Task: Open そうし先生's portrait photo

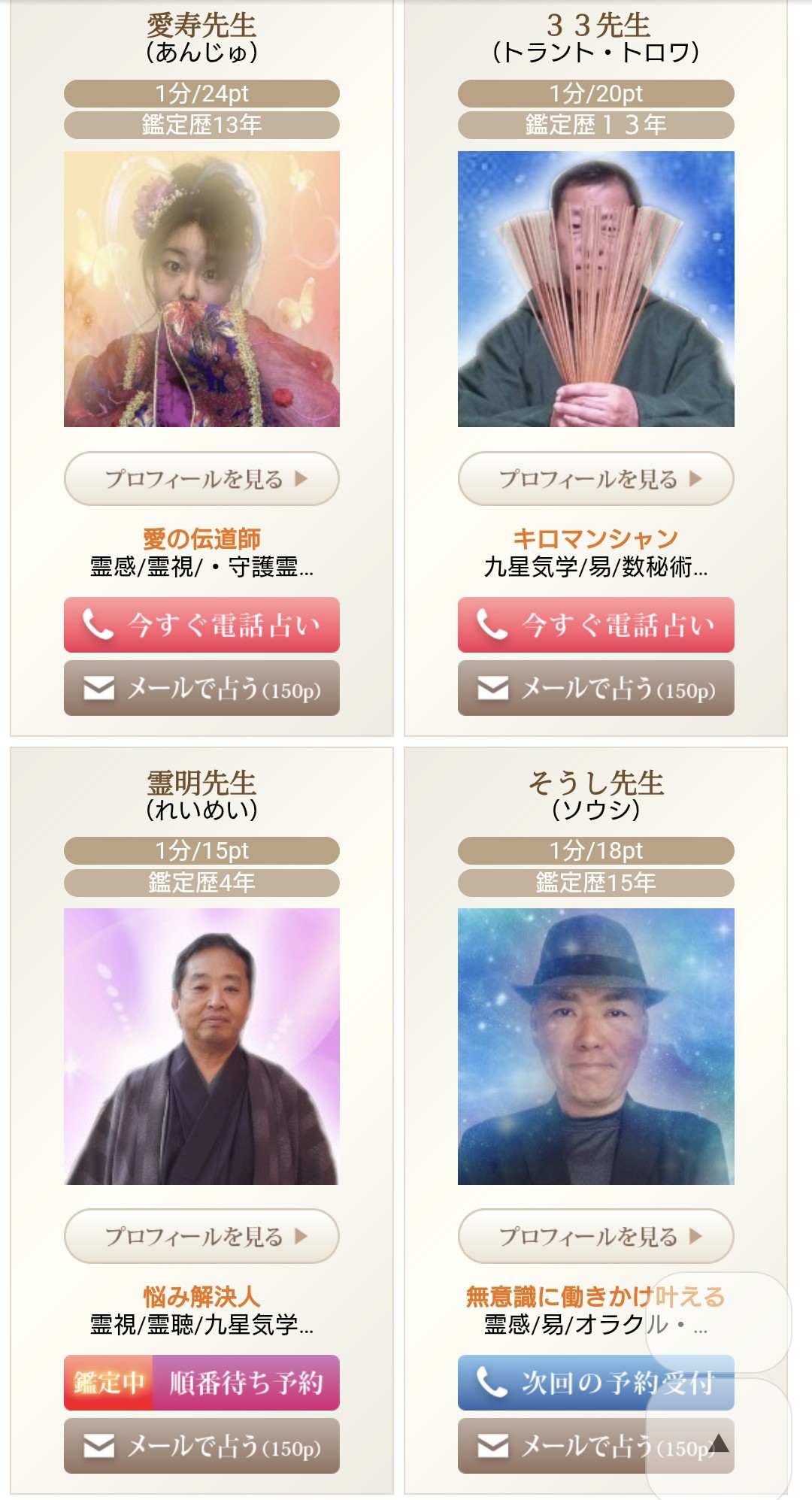Action: [x=595, y=1046]
